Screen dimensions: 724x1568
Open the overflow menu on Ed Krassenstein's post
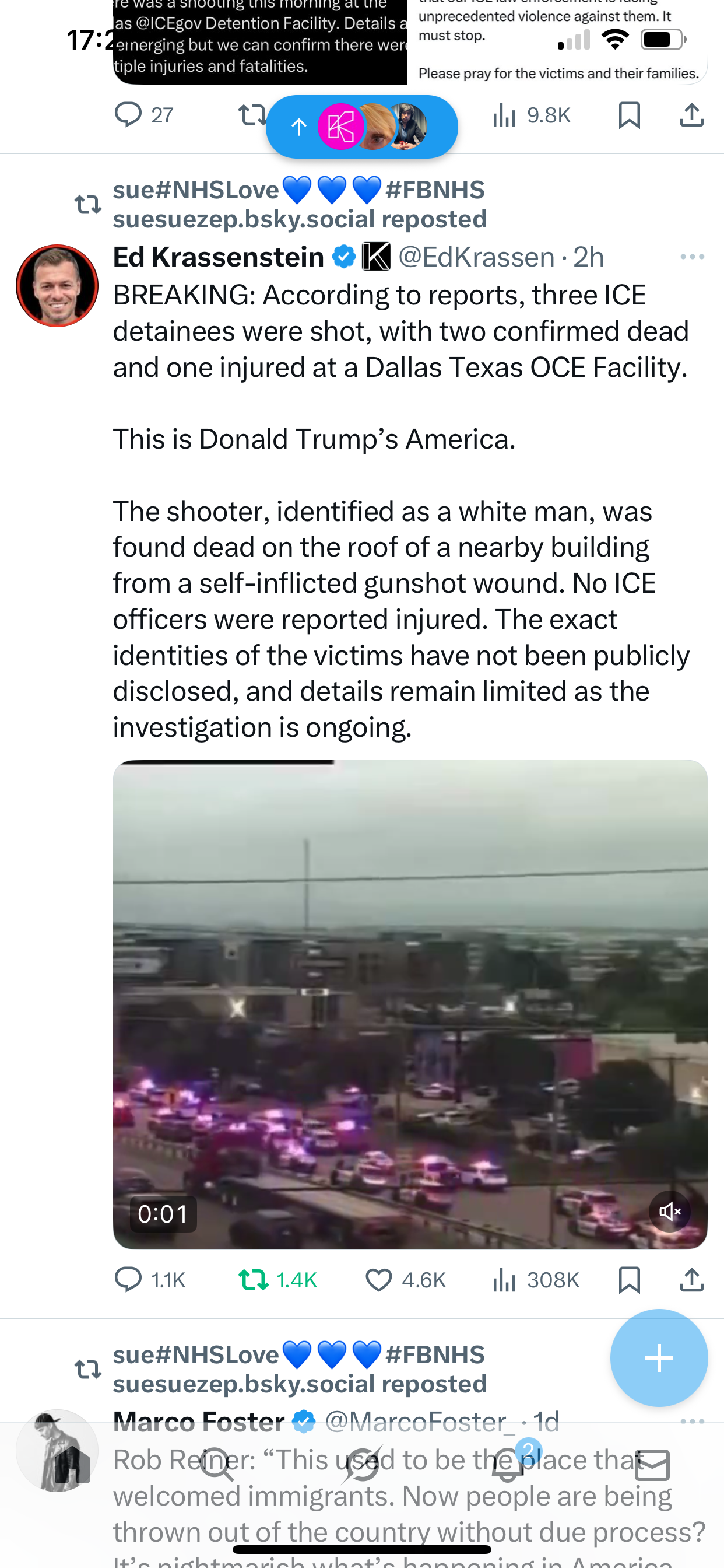[x=692, y=257]
